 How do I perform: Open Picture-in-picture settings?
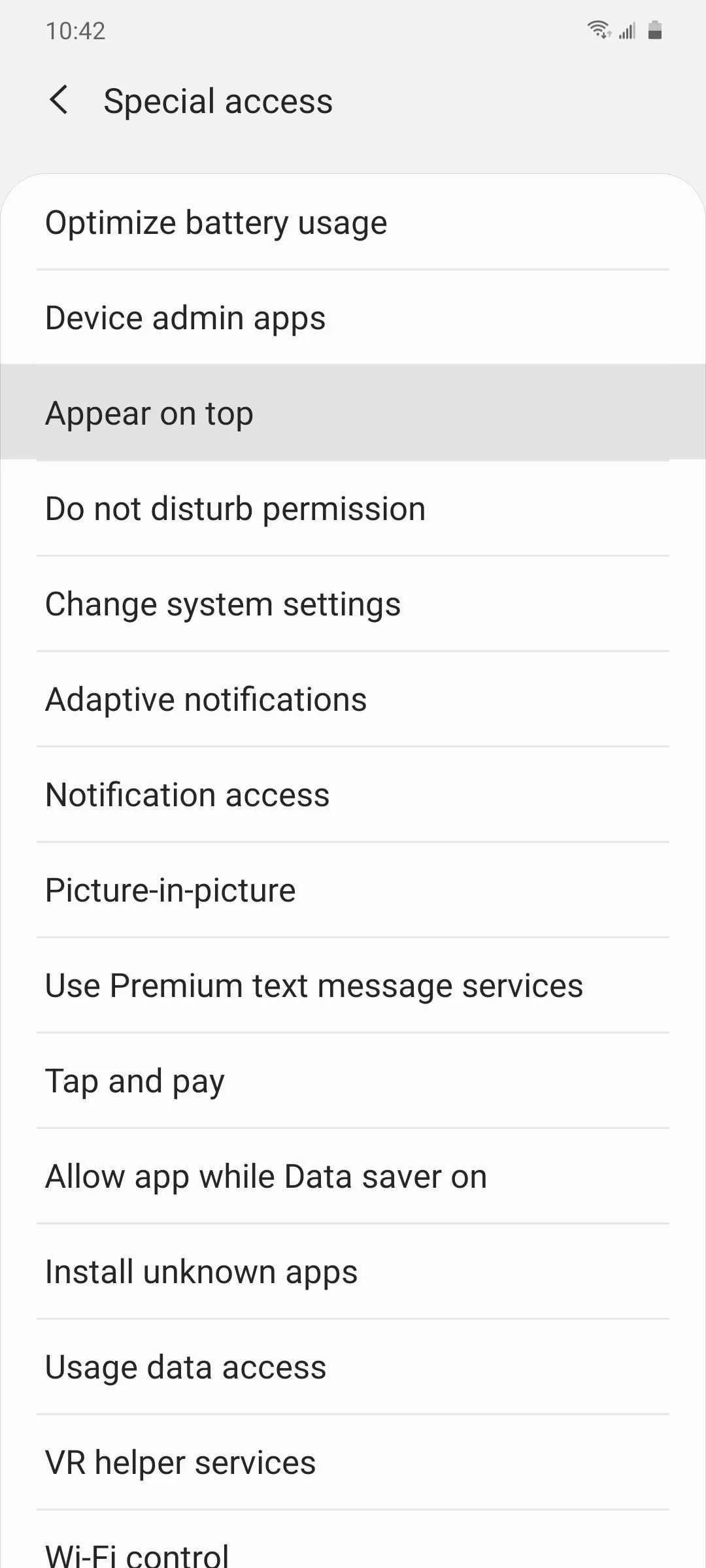[353, 890]
